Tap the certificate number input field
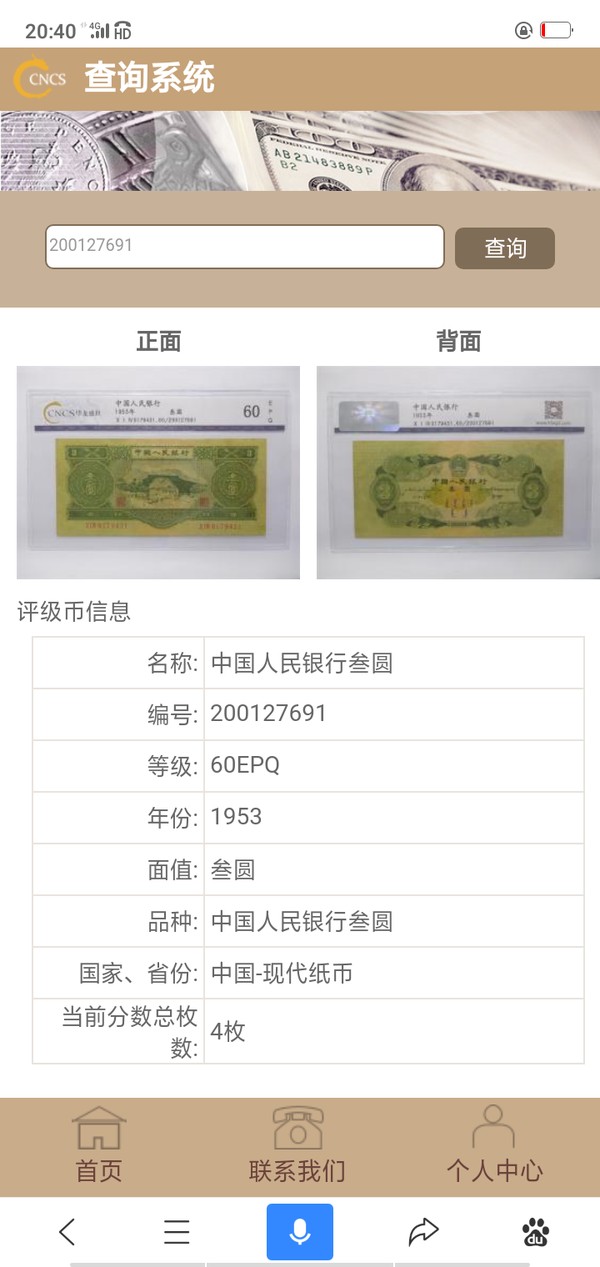The height and width of the screenshot is (1267, 600). click(244, 246)
